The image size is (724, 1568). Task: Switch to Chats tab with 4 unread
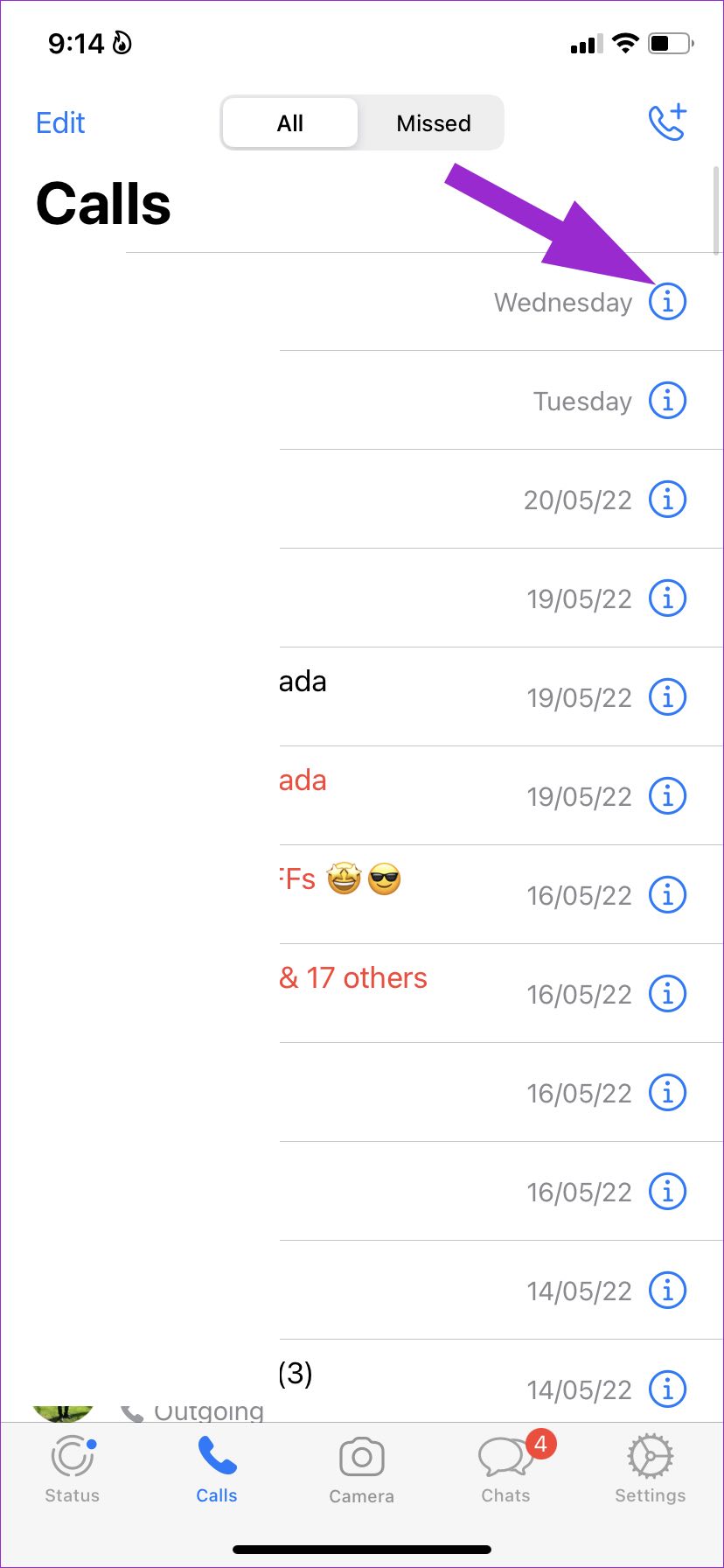(x=506, y=1469)
